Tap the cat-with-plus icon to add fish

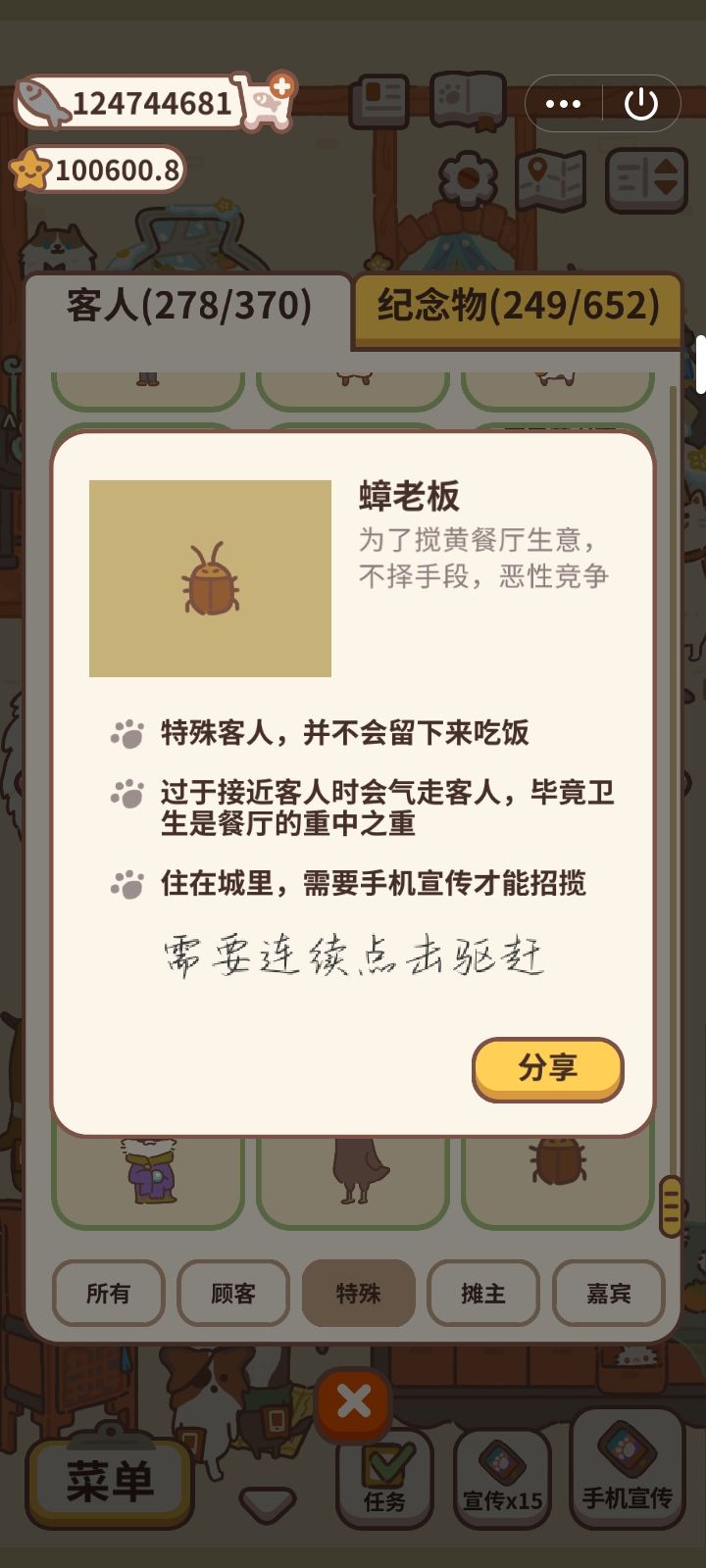coord(265,102)
